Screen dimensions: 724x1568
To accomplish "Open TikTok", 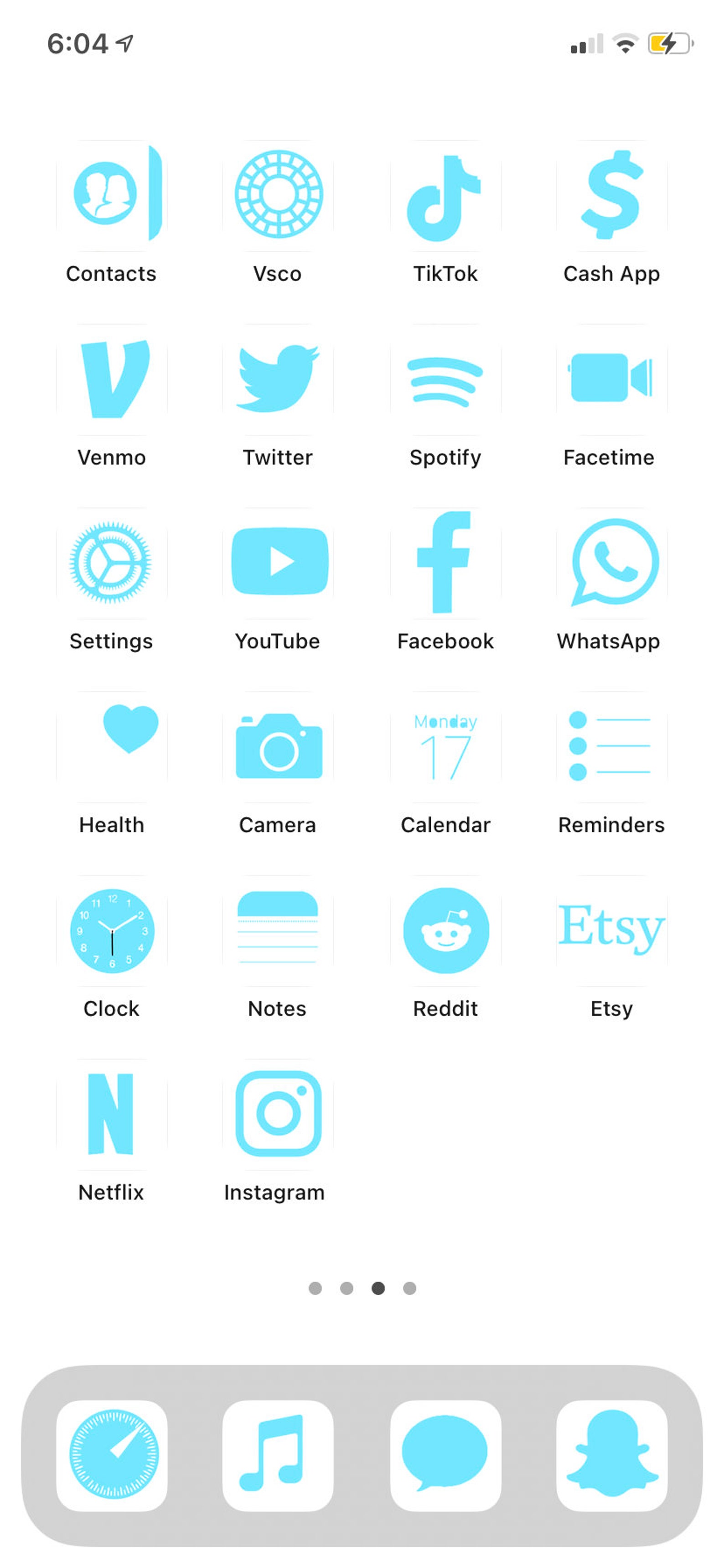I will pos(445,195).
